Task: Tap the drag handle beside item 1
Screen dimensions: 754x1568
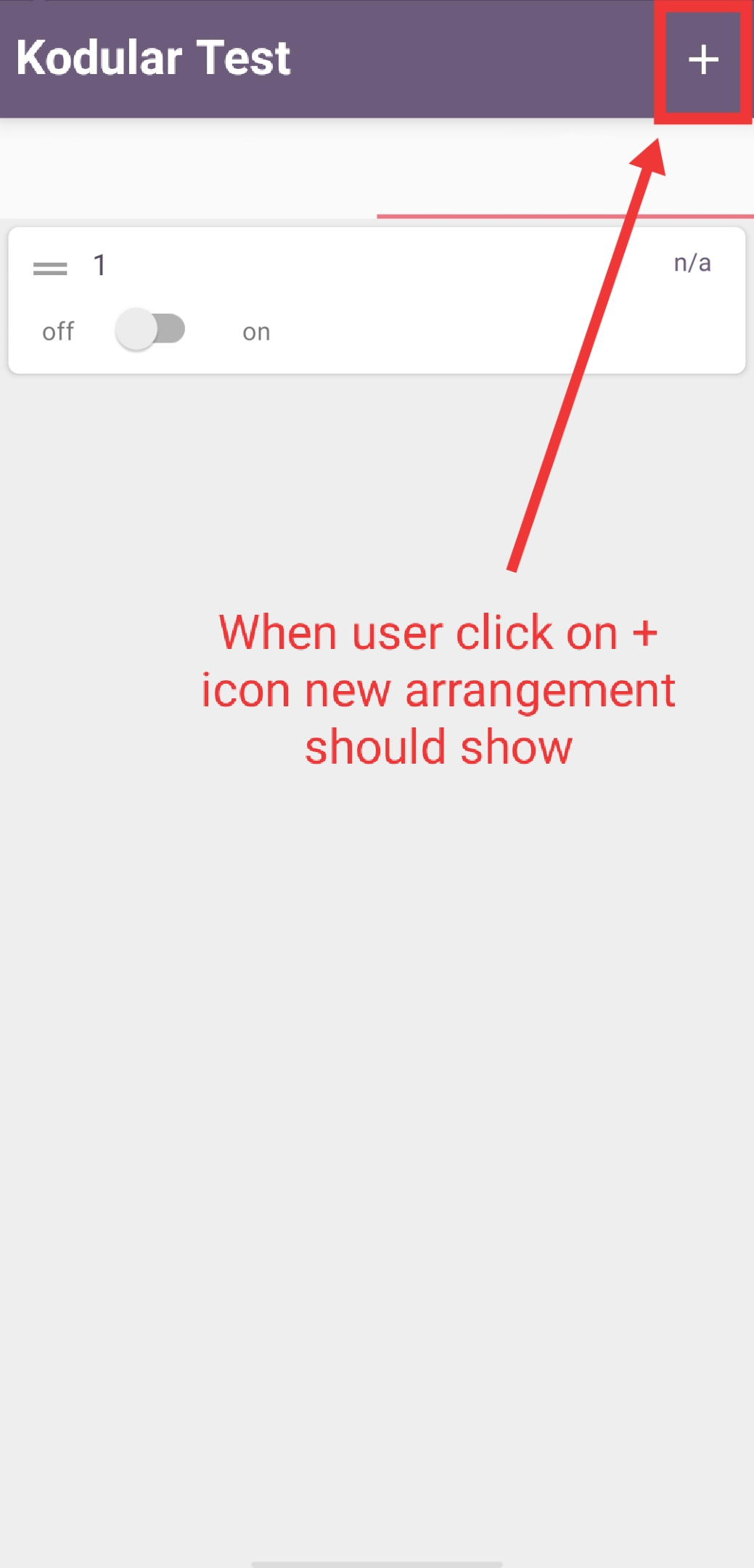Action: [50, 269]
